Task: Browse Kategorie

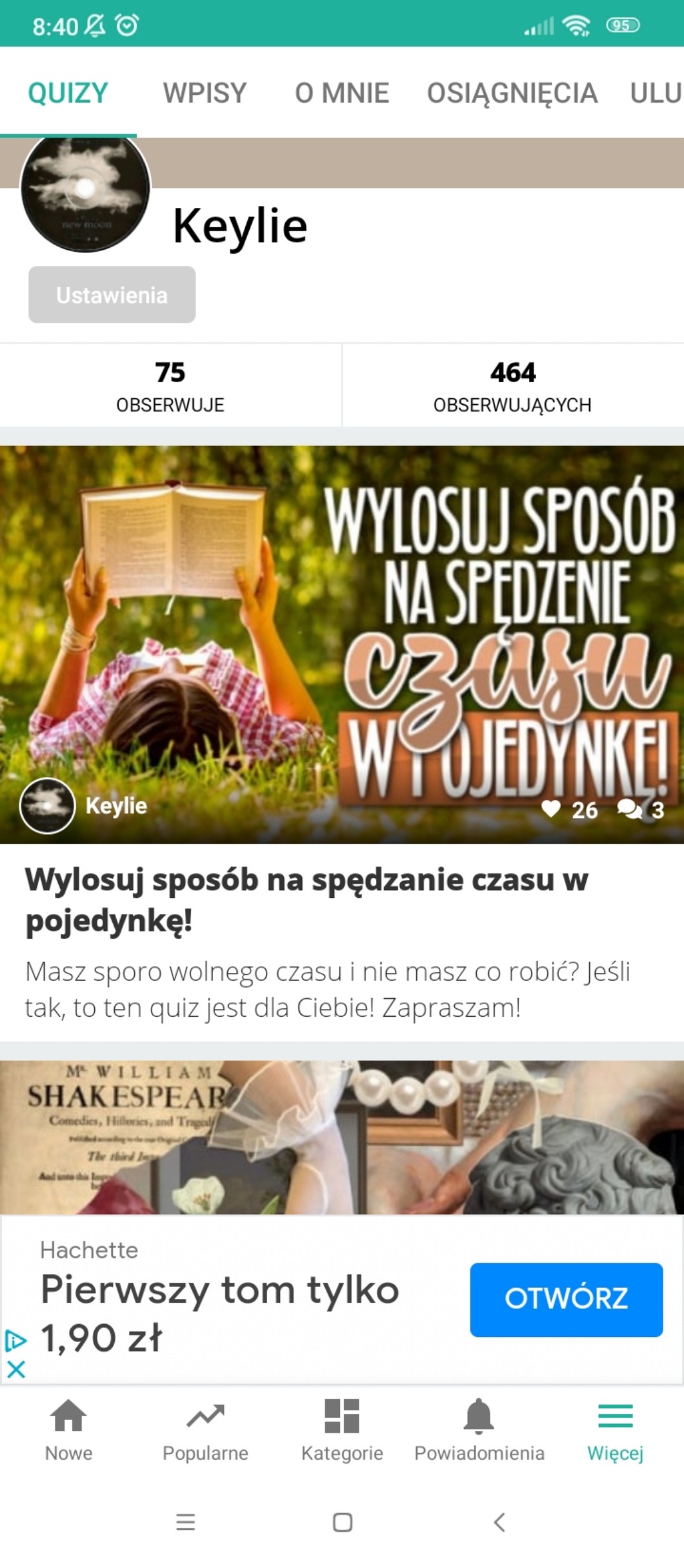Action: (x=342, y=1431)
